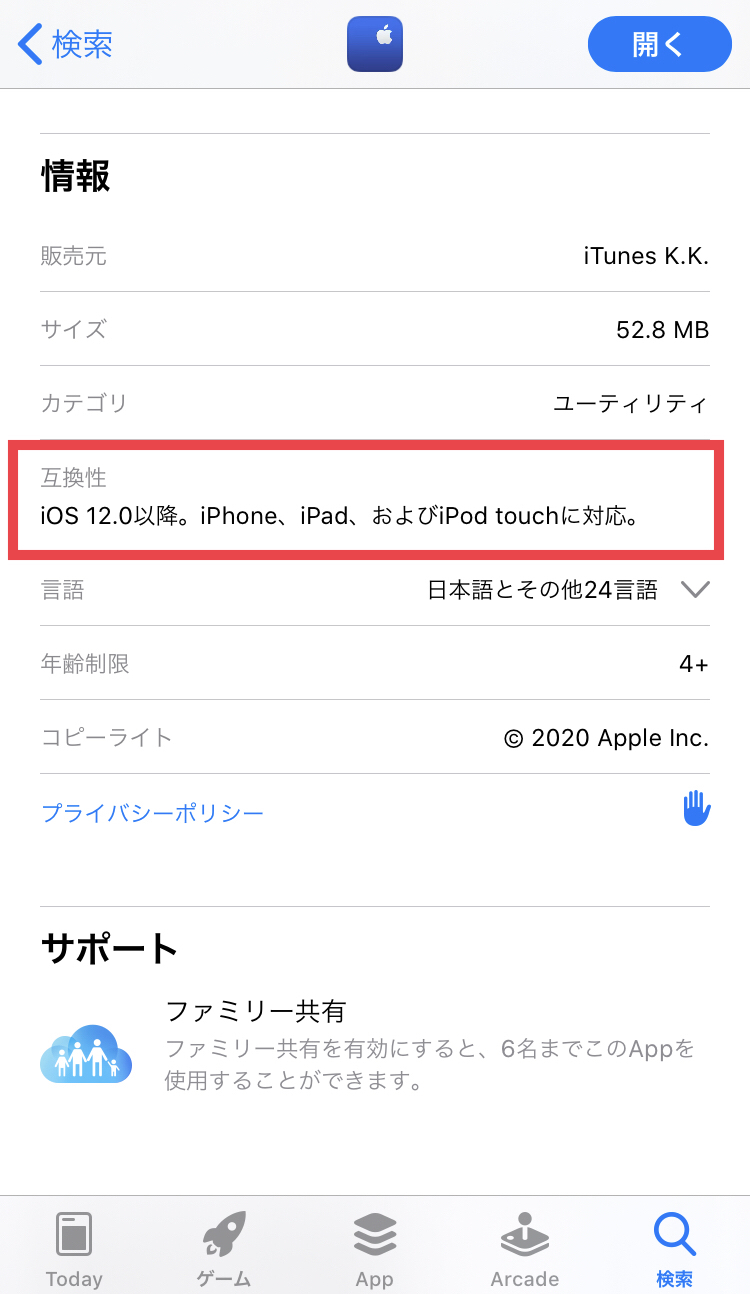The height and width of the screenshot is (1294, 750).
Task: Select the 検索 tab in the bottom bar
Action: tap(674, 1247)
